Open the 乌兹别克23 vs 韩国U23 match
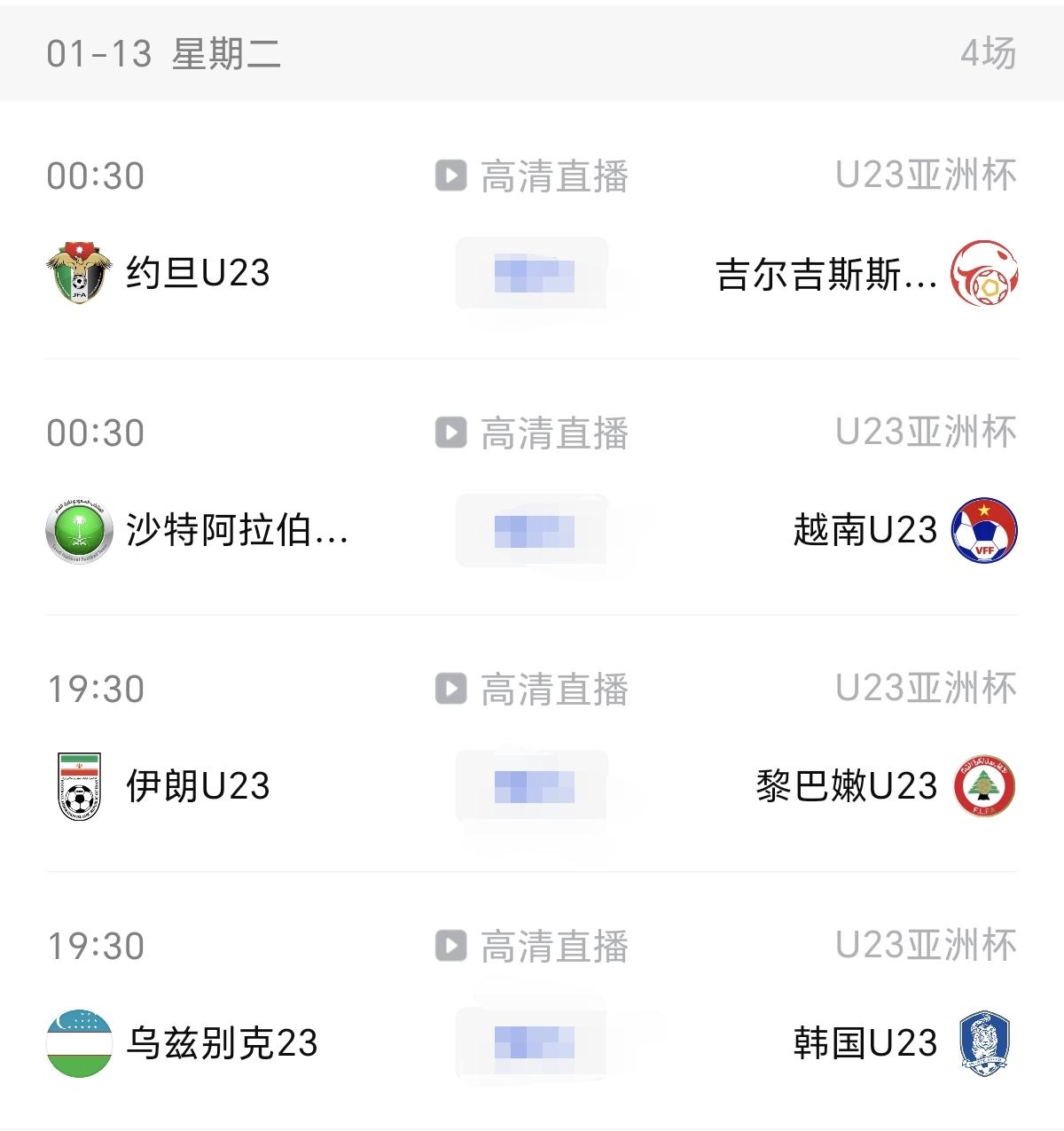Image resolution: width=1064 pixels, height=1131 pixels. pos(532,1001)
